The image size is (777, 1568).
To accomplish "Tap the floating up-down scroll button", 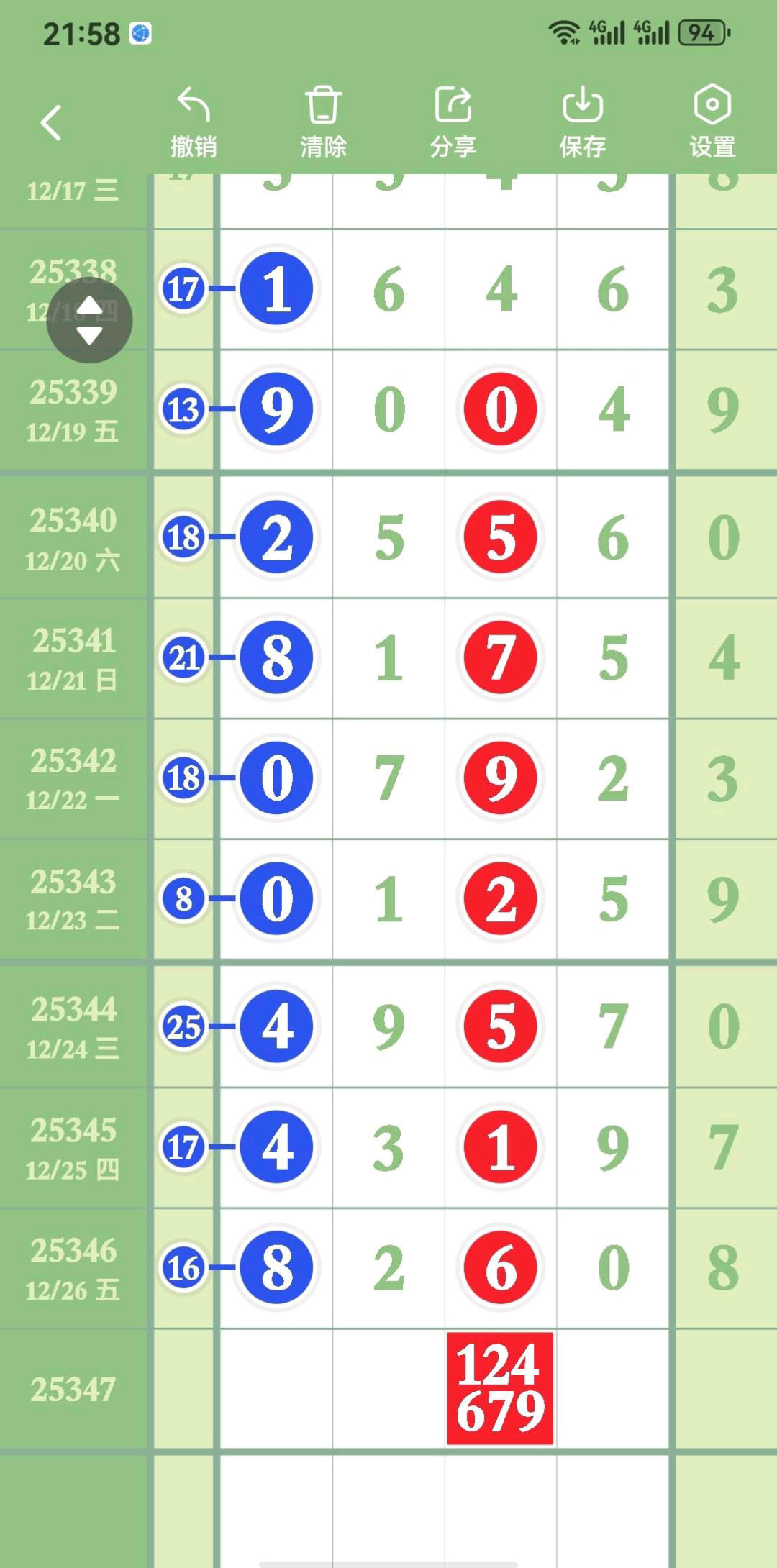I will tap(89, 320).
